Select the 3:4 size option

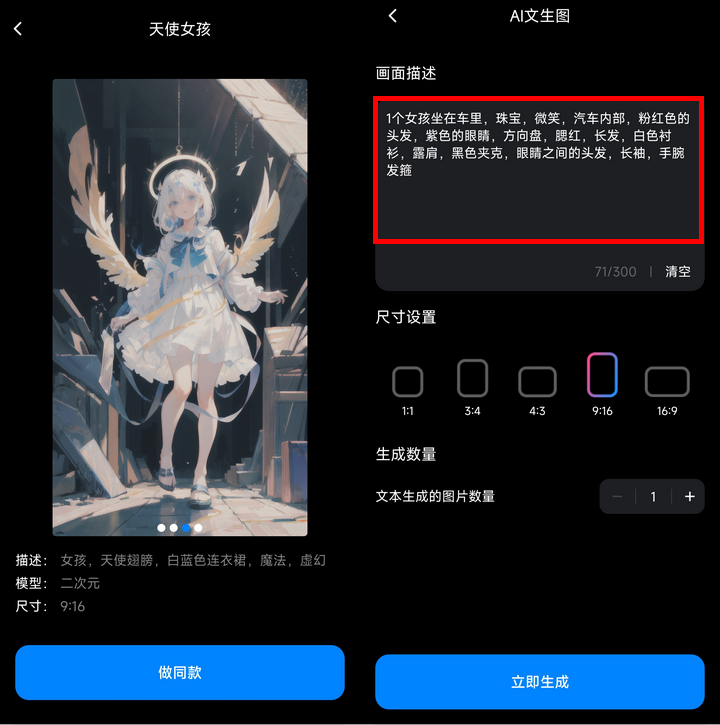pyautogui.click(x=472, y=379)
